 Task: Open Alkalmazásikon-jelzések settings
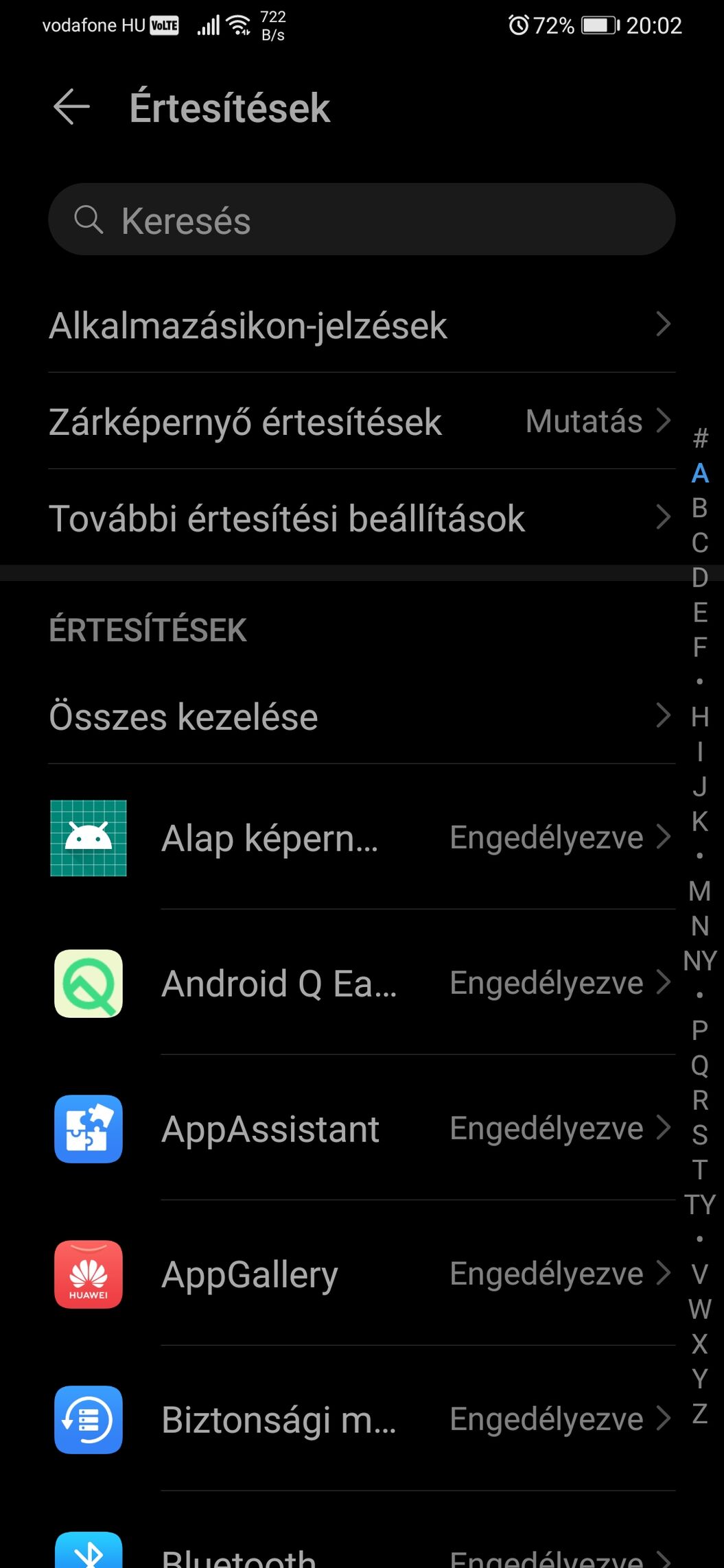(x=362, y=324)
